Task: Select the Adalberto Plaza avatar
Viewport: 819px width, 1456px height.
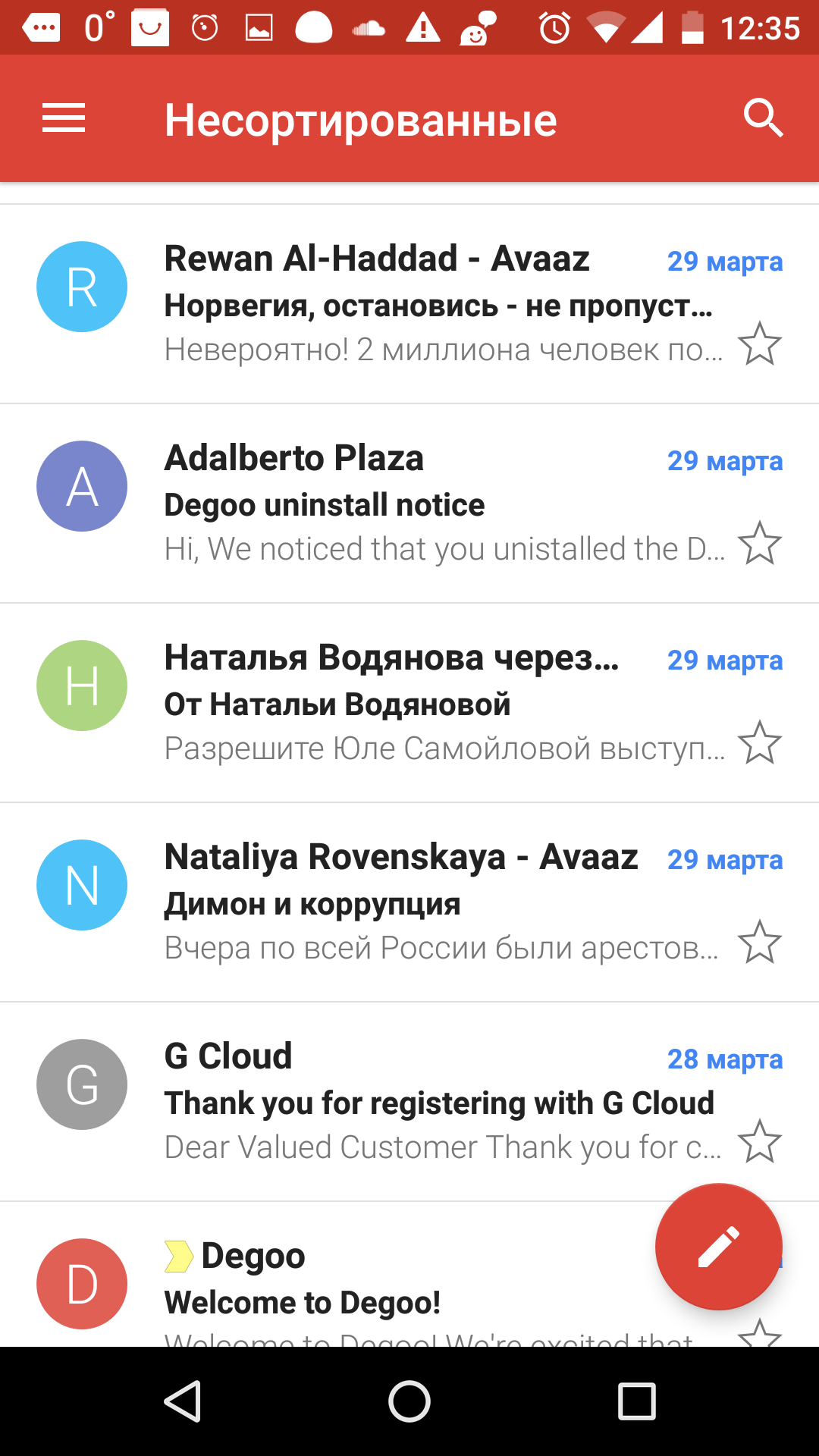Action: (x=82, y=486)
